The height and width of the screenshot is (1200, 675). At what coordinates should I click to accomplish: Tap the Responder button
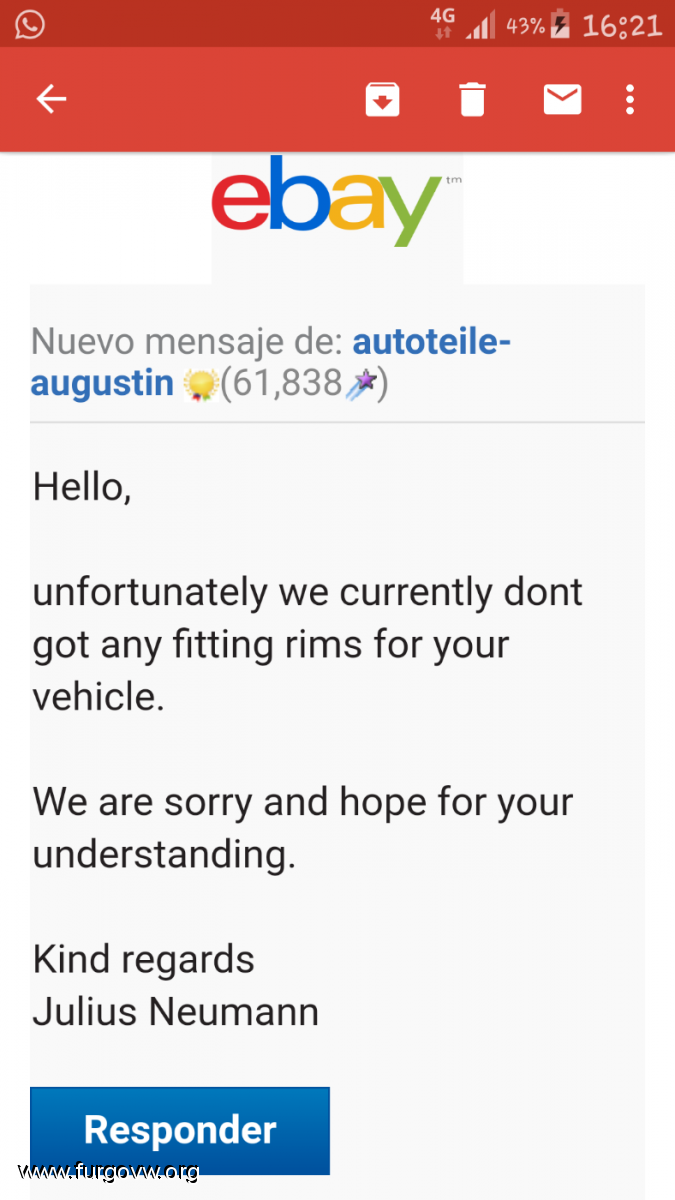pos(180,1130)
